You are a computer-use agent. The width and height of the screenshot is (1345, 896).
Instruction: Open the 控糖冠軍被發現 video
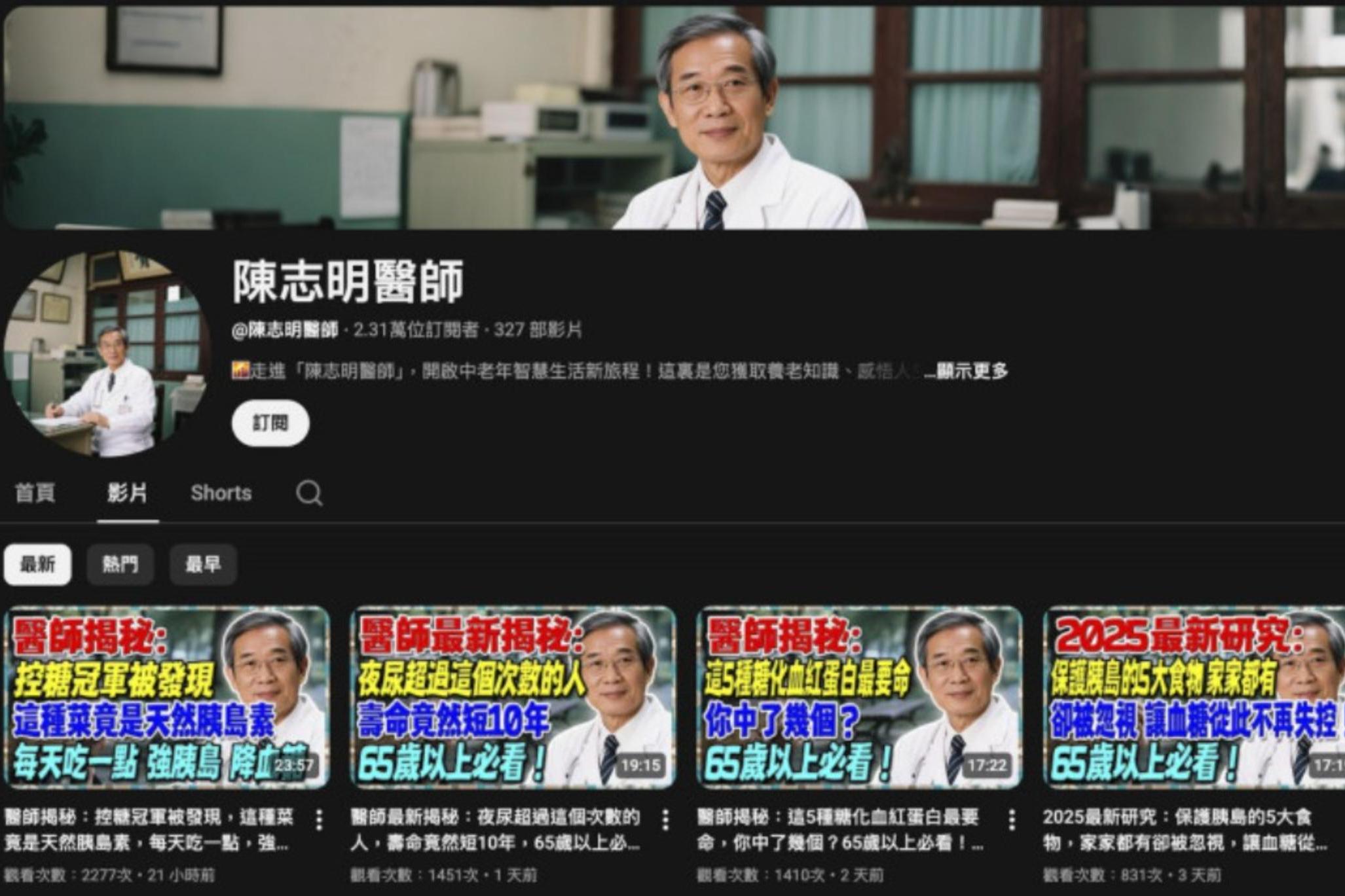166,697
